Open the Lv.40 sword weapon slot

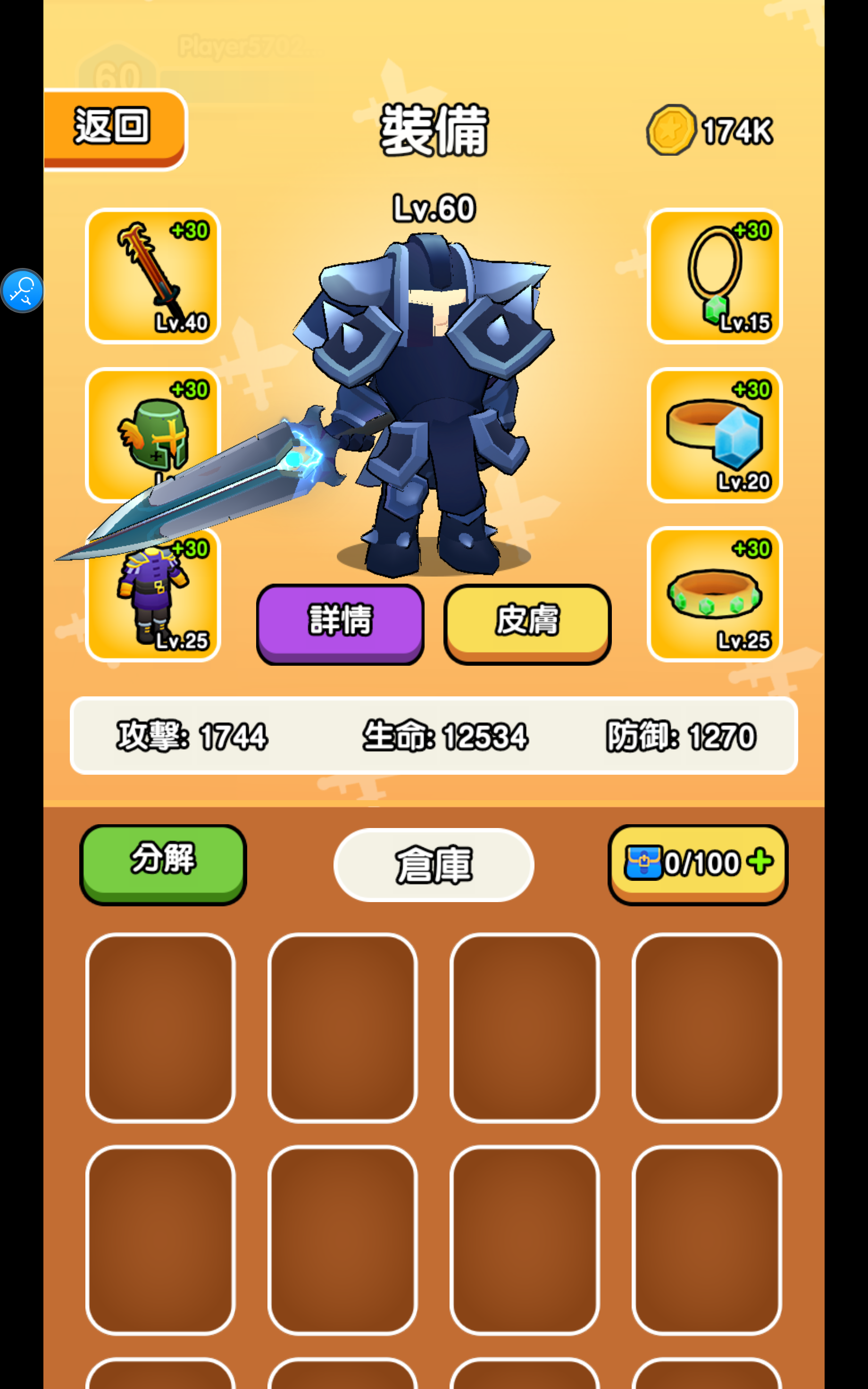point(153,276)
